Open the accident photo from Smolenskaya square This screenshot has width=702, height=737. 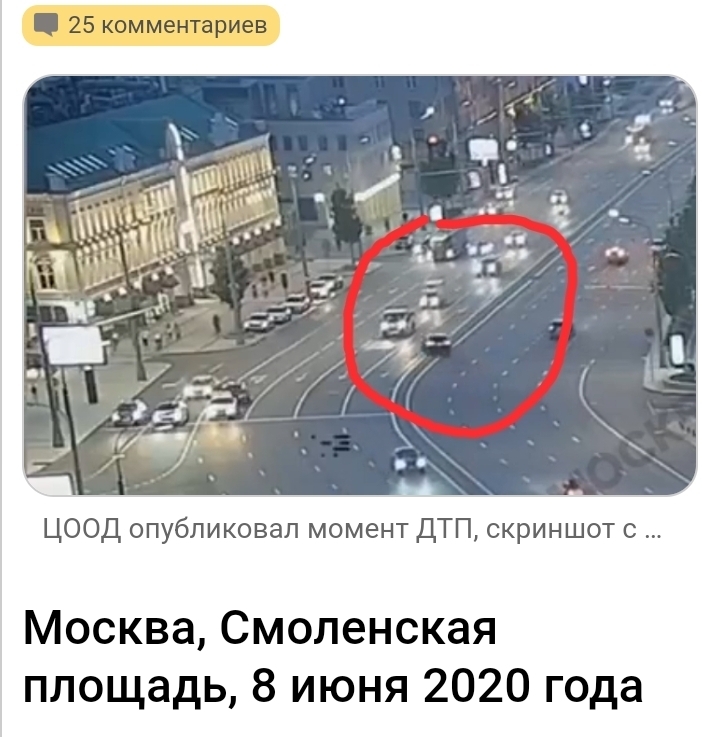pyautogui.click(x=360, y=286)
